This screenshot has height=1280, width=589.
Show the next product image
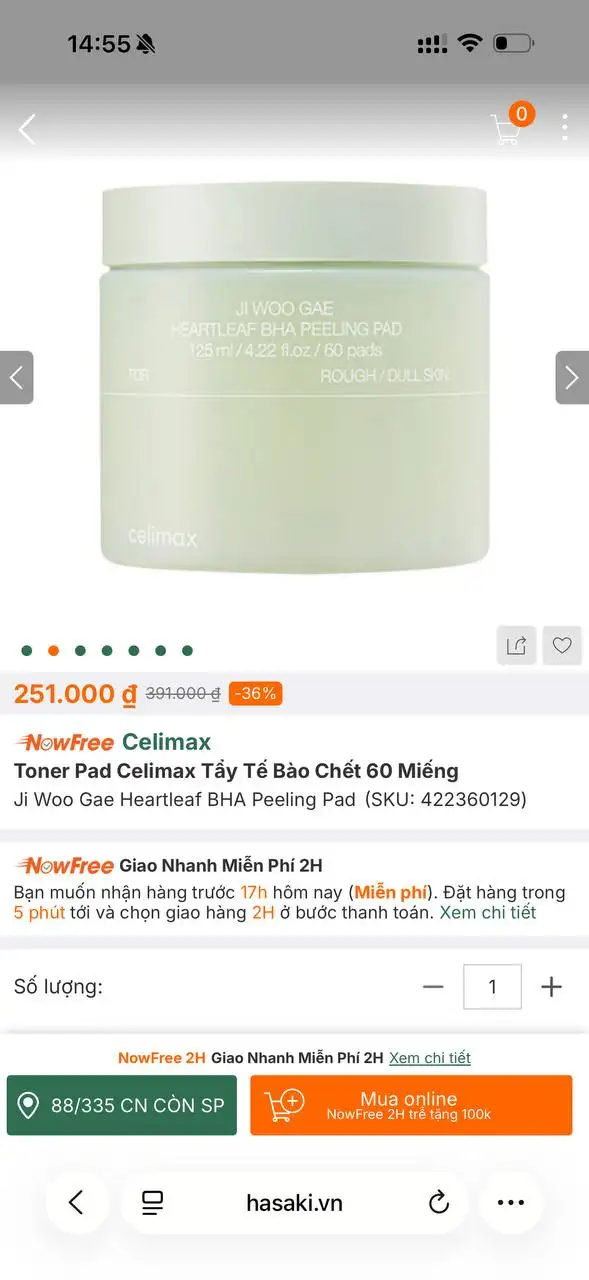(x=572, y=377)
